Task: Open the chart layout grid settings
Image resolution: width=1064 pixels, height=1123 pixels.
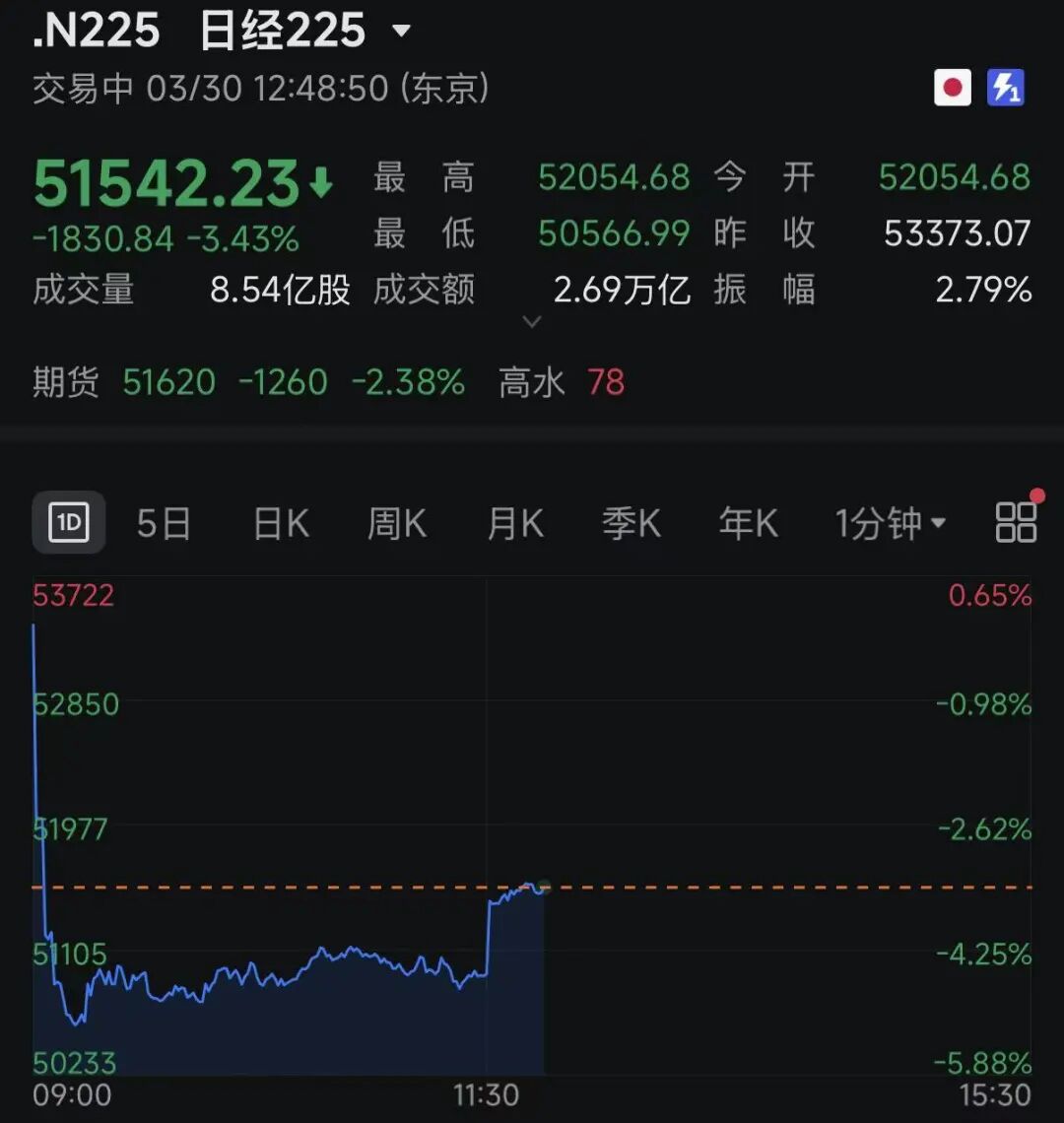Action: [x=1017, y=522]
